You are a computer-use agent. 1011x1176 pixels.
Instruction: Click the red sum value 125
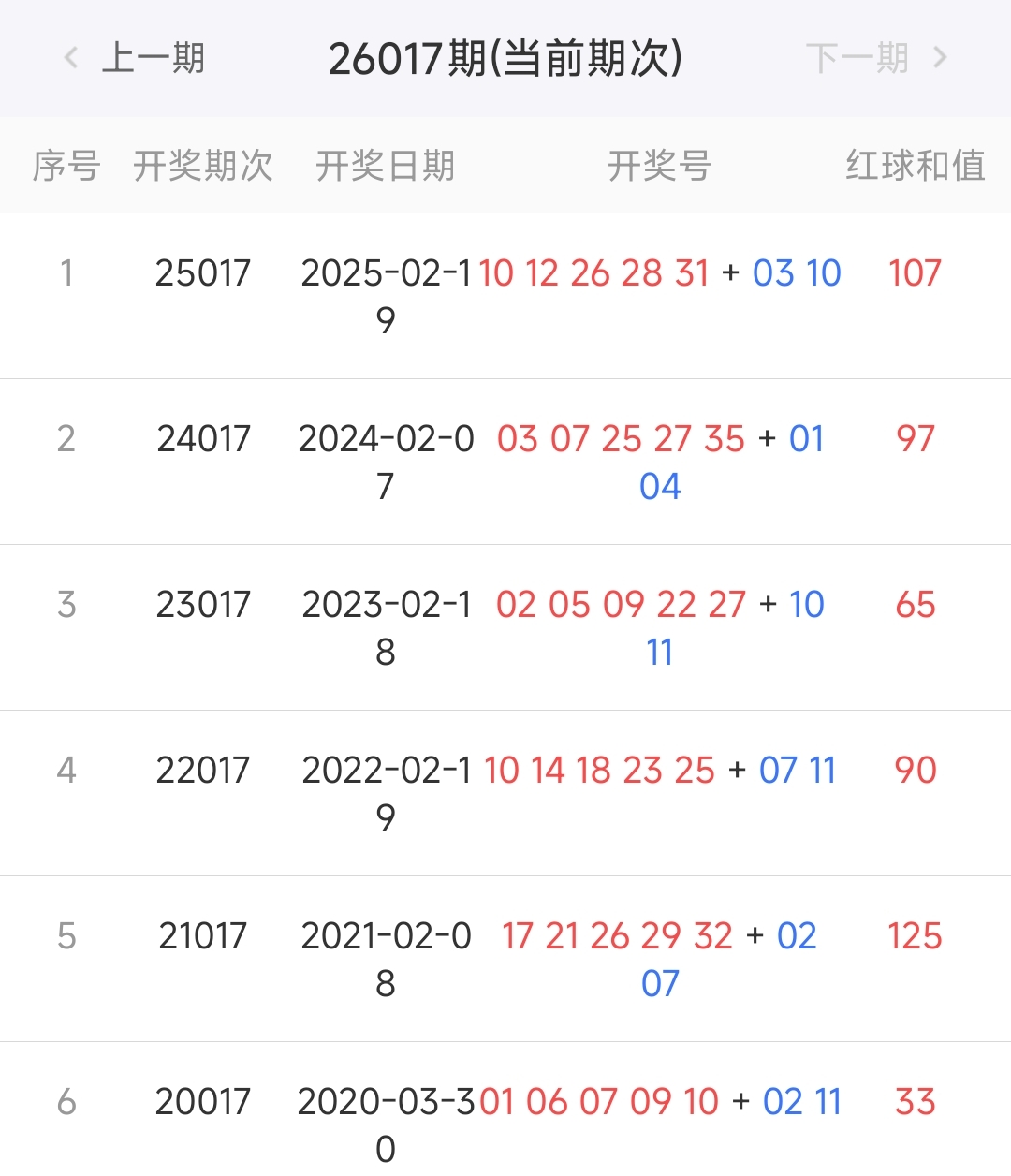coord(914,935)
